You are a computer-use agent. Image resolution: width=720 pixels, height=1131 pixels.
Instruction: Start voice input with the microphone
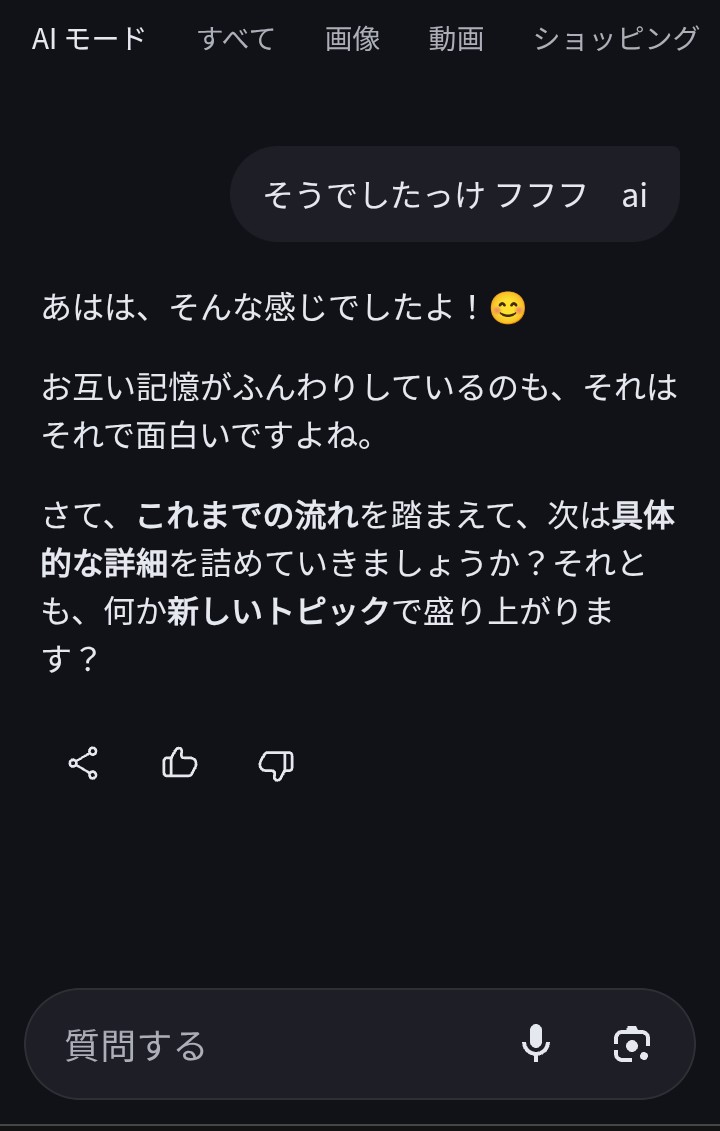point(536,1044)
